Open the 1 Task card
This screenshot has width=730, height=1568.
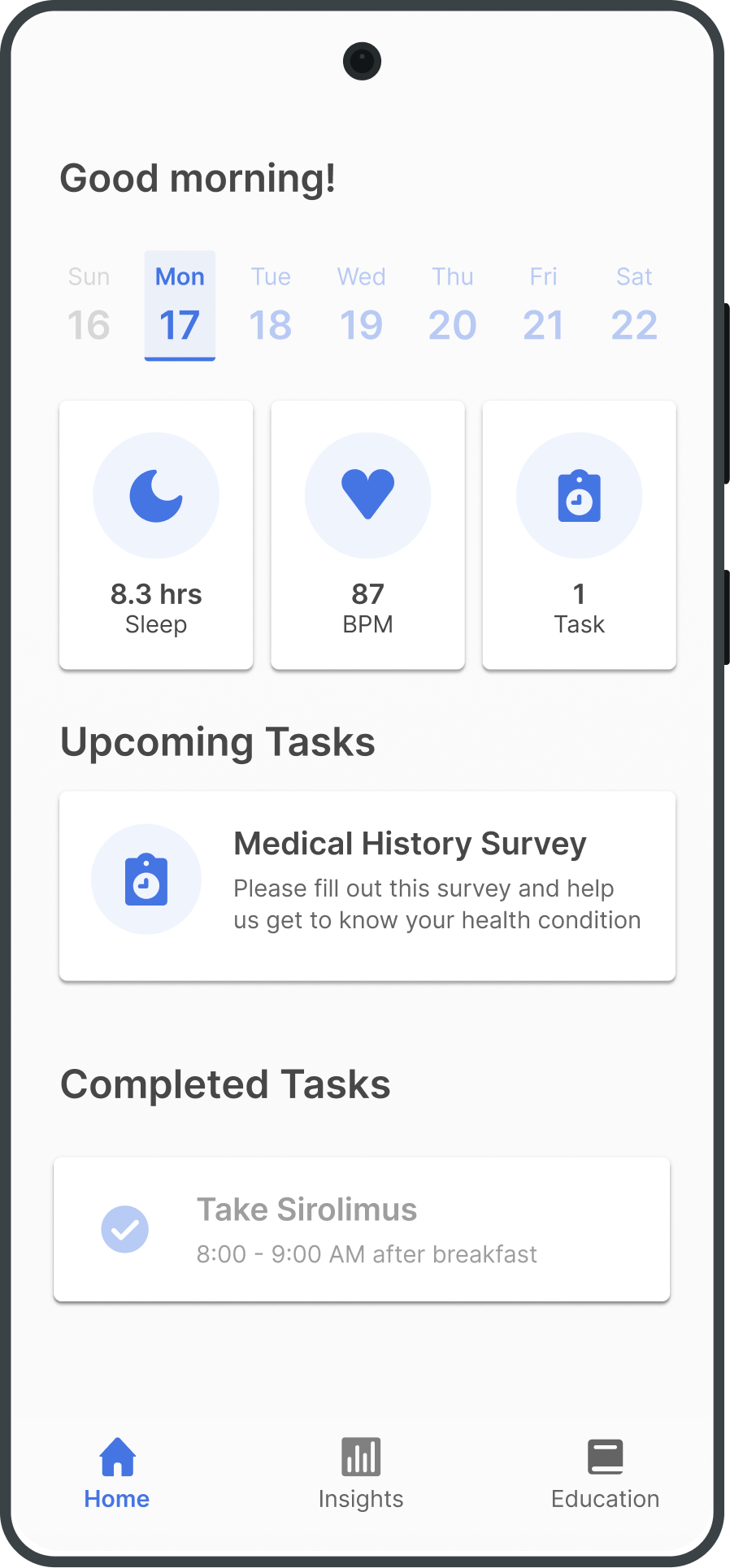[579, 535]
